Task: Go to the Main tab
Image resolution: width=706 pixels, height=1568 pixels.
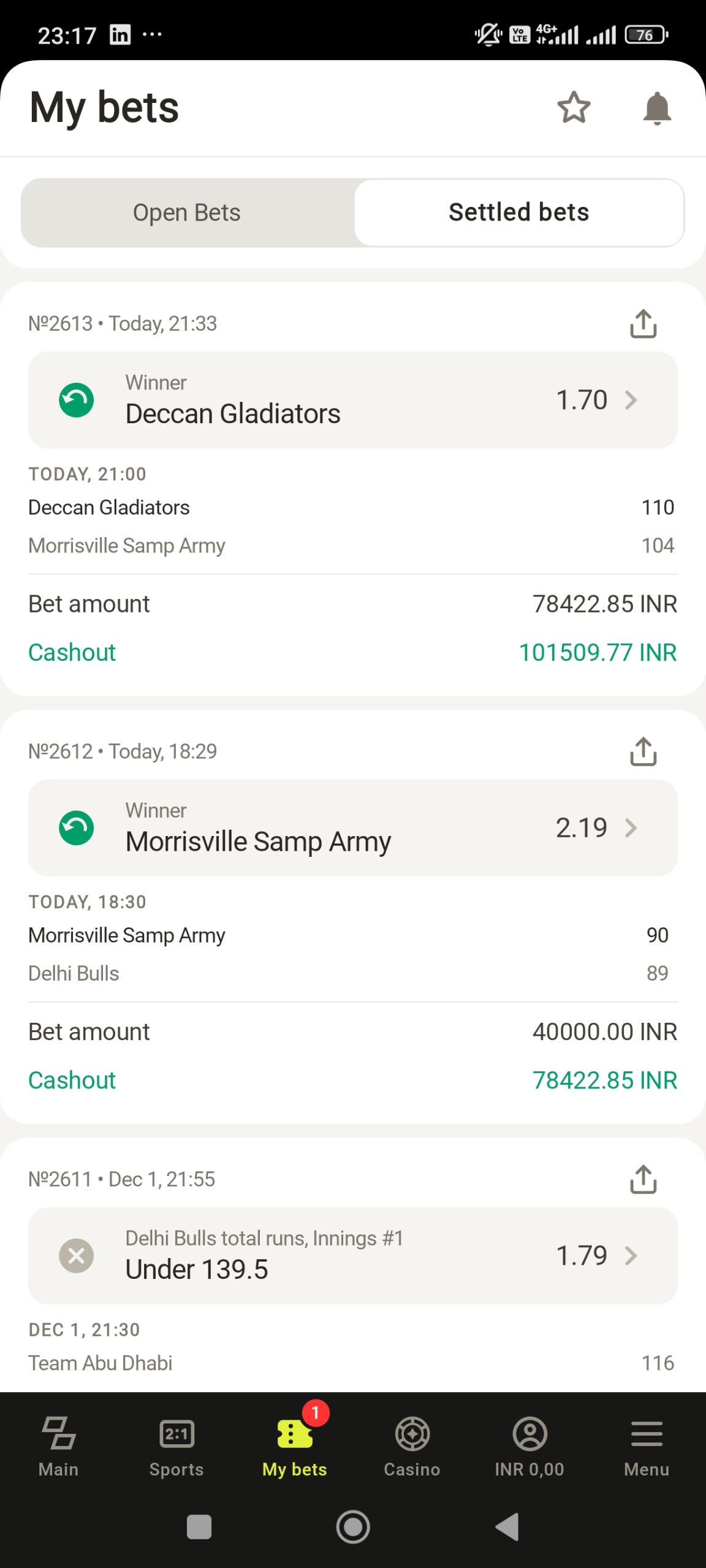Action: (59, 1445)
